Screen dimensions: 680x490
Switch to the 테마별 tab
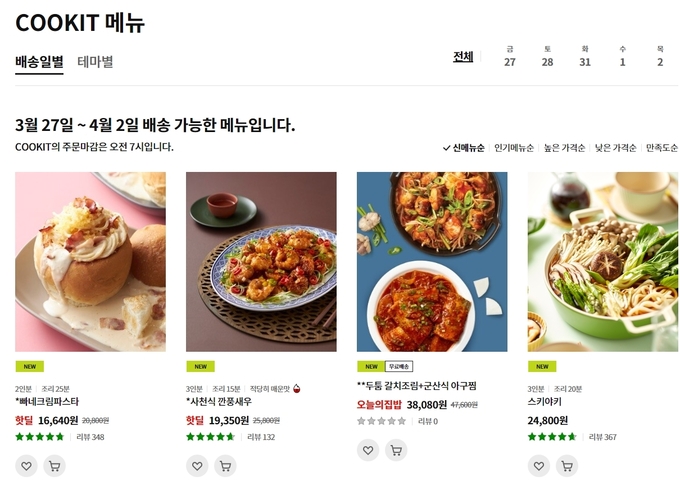click(x=95, y=62)
